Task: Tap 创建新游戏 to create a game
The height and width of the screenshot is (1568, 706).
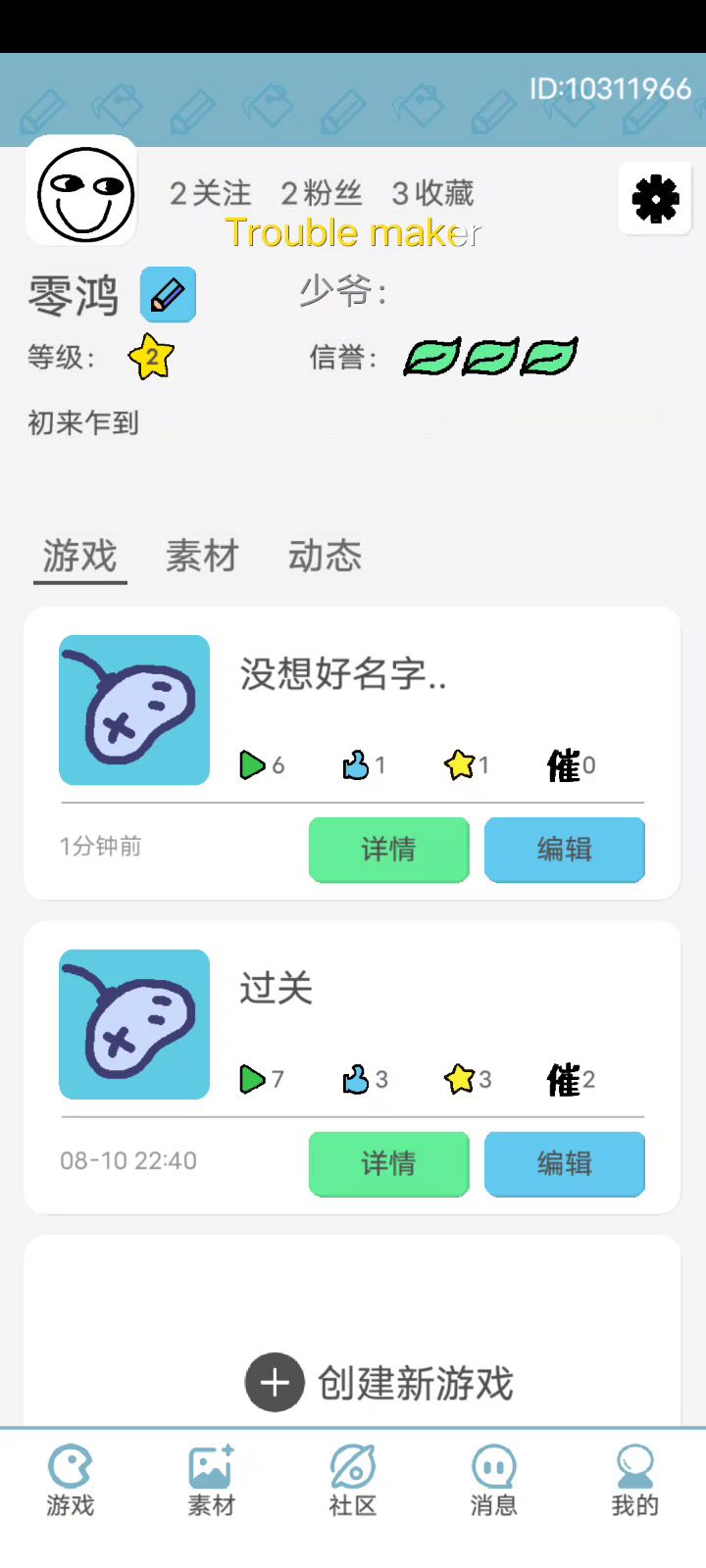Action: point(380,1383)
